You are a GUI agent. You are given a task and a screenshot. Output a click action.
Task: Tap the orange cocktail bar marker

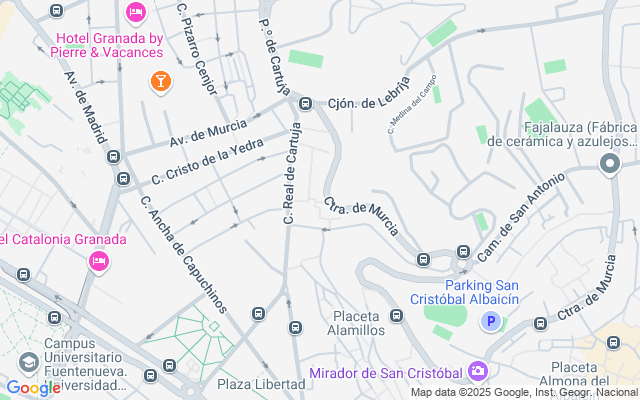(158, 81)
